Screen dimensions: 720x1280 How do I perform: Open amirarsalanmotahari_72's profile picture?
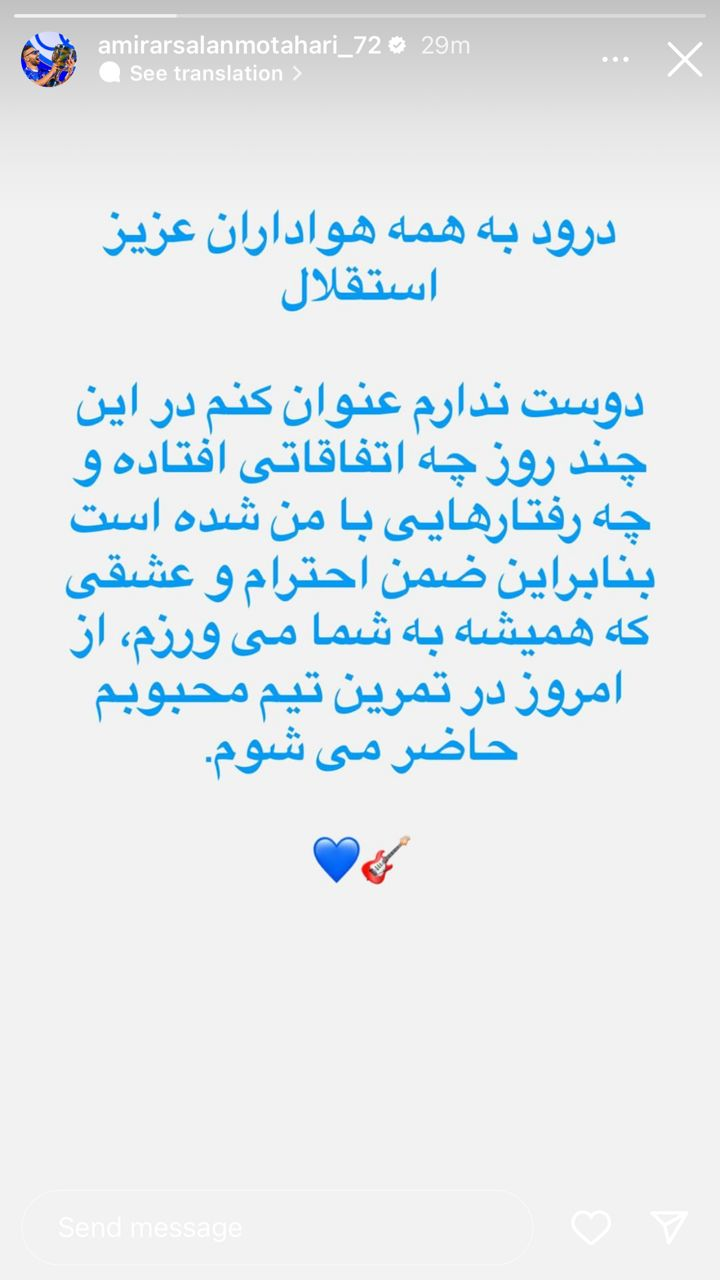[49, 60]
